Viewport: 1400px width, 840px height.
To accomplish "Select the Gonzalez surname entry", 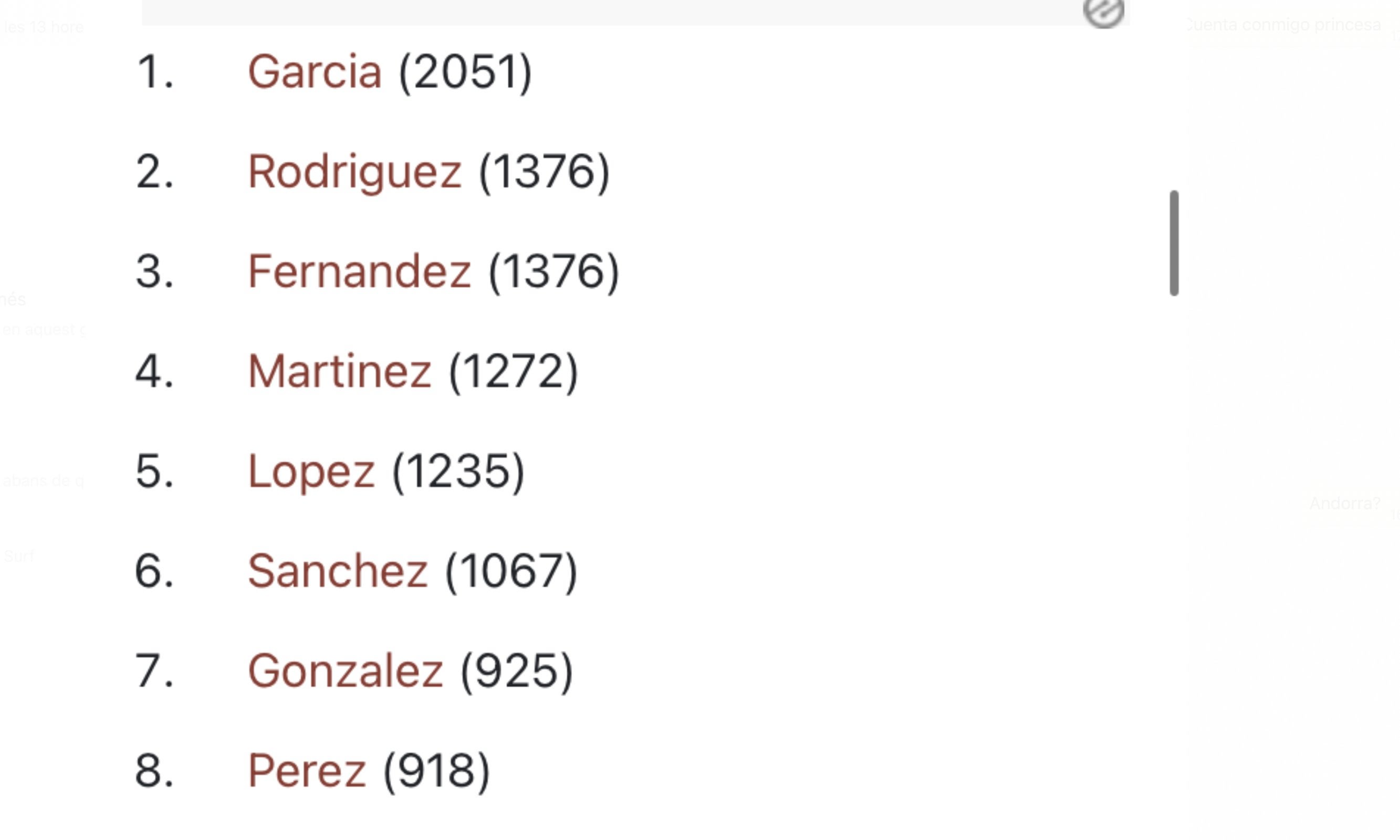I will pyautogui.click(x=346, y=671).
